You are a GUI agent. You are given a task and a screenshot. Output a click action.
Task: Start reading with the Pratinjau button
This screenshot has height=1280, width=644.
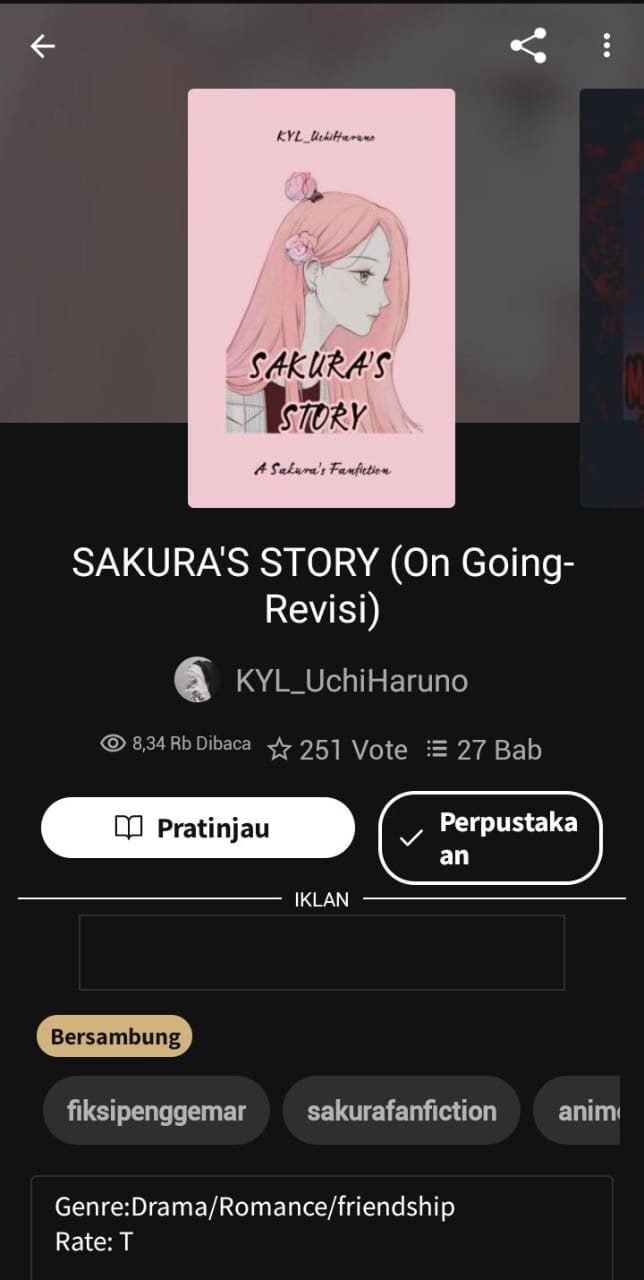198,828
